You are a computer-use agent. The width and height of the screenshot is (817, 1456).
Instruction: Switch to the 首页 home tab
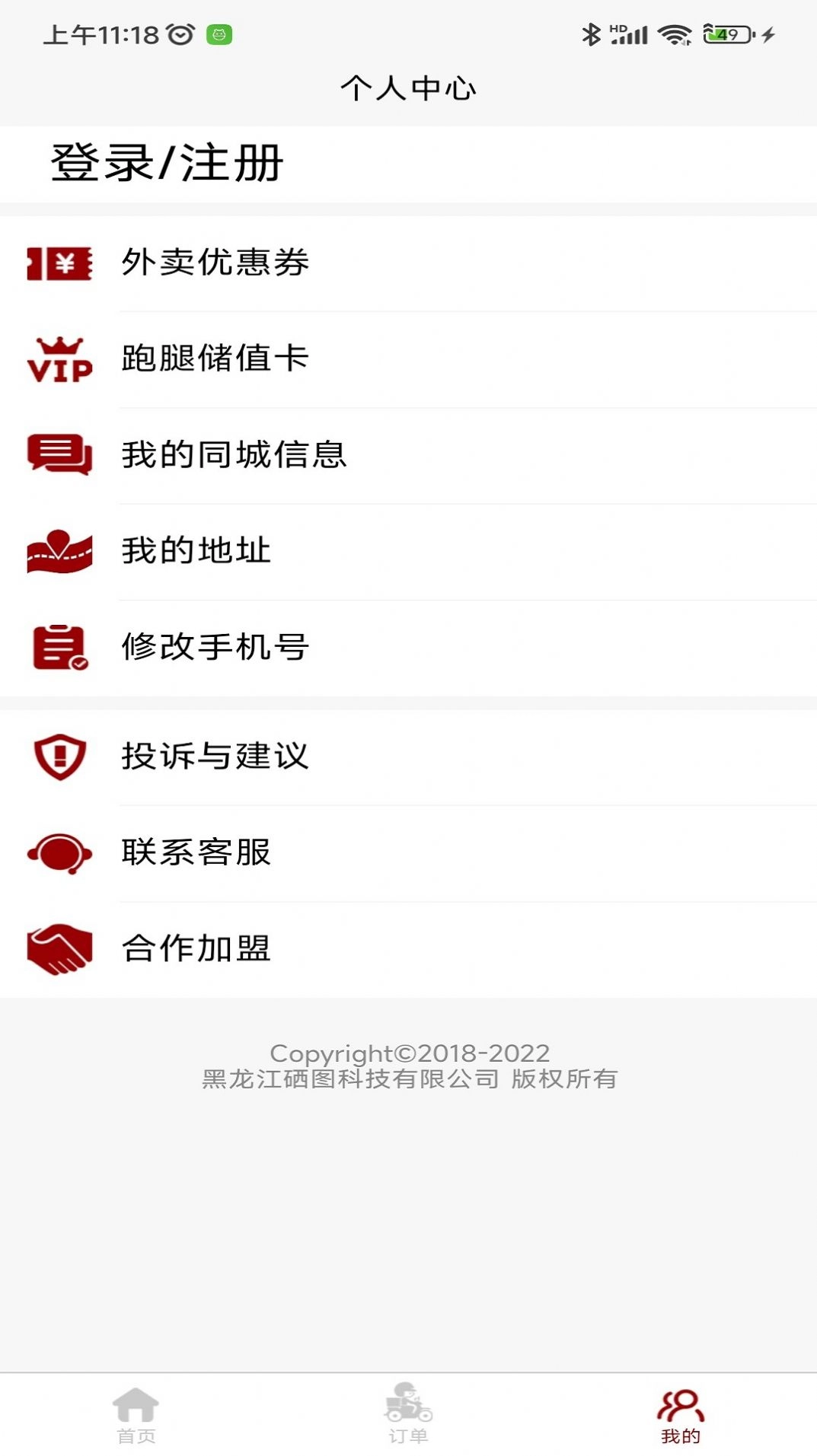point(136,1415)
